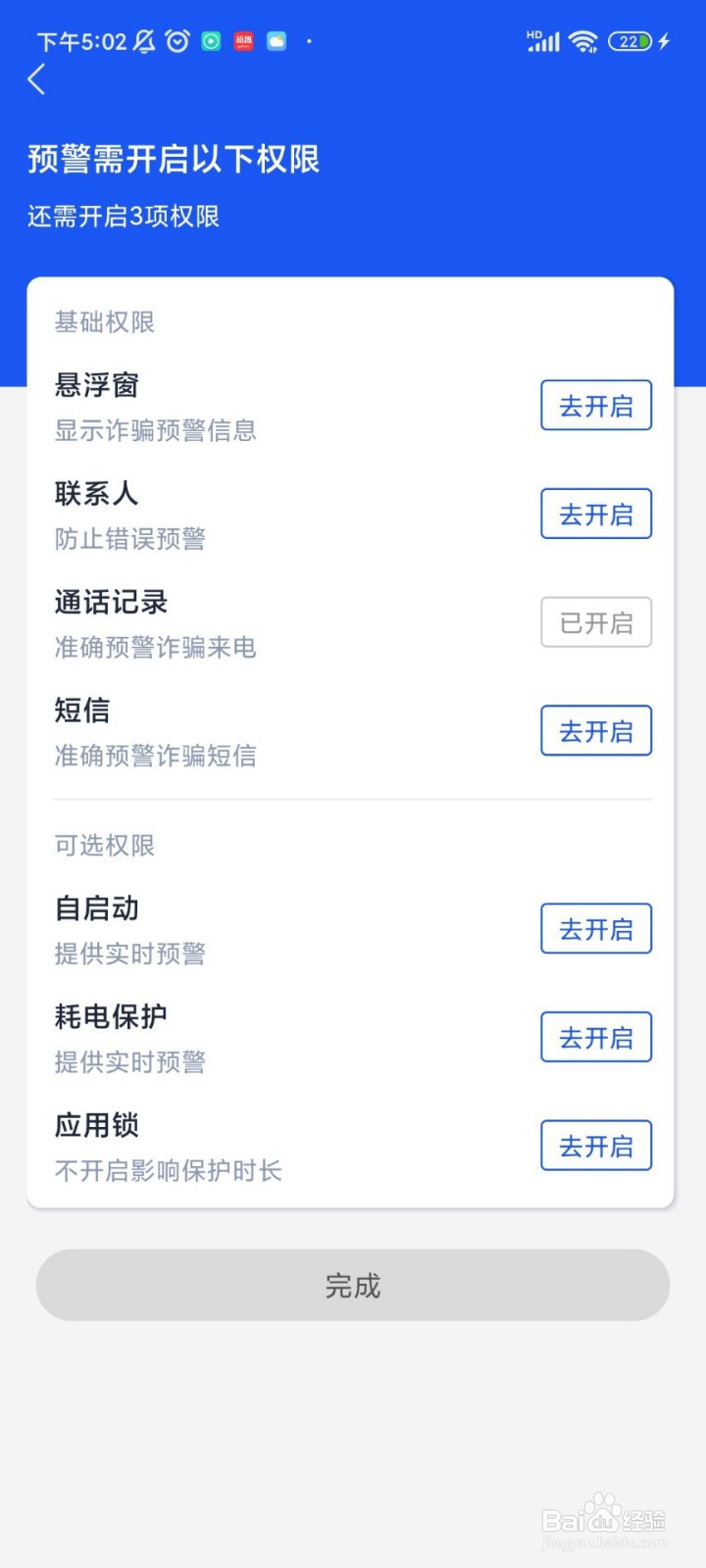Enable 自启动 permission
This screenshot has height=1568, width=706.
point(596,929)
